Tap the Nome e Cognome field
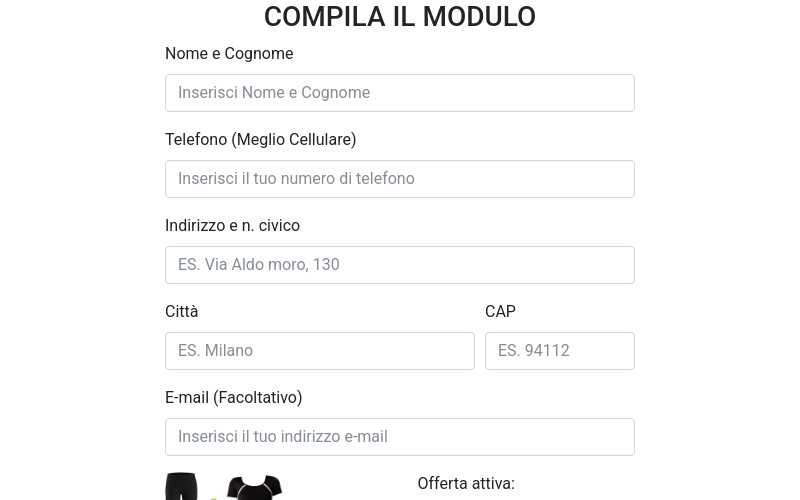Viewport: 800px width, 500px height. [x=400, y=93]
